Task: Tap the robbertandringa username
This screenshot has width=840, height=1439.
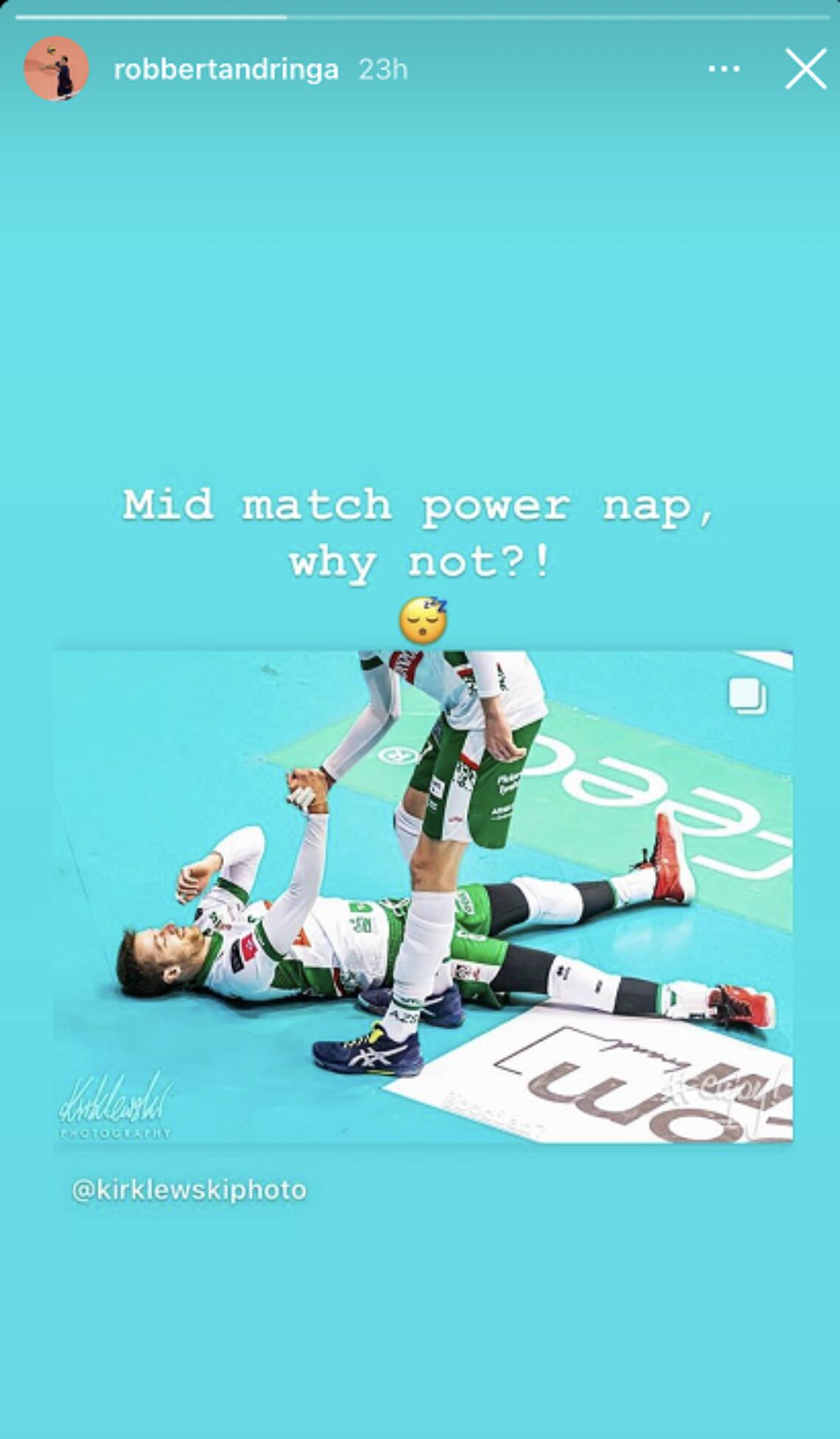Action: point(226,69)
